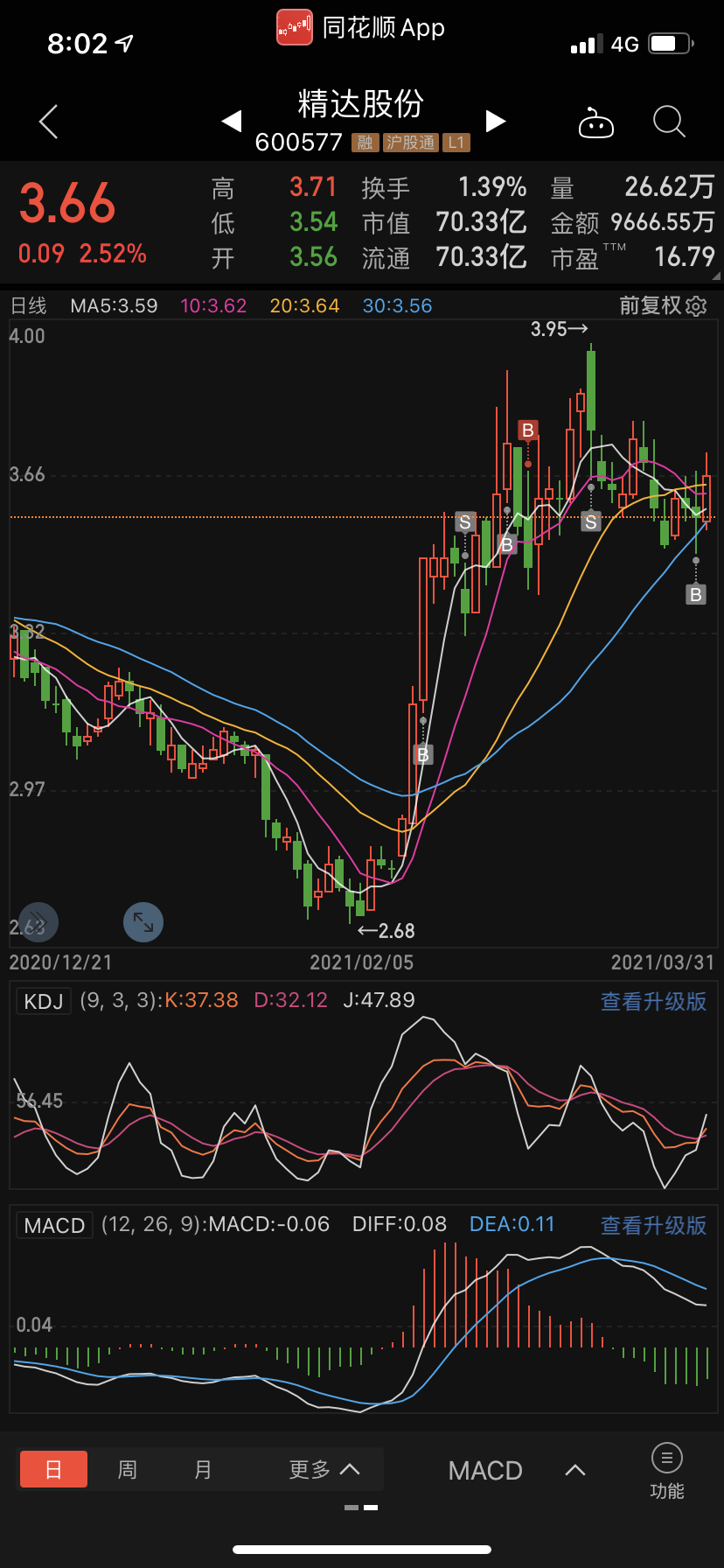Expand the chart to fullscreen
The image size is (724, 1568).
pos(143,922)
